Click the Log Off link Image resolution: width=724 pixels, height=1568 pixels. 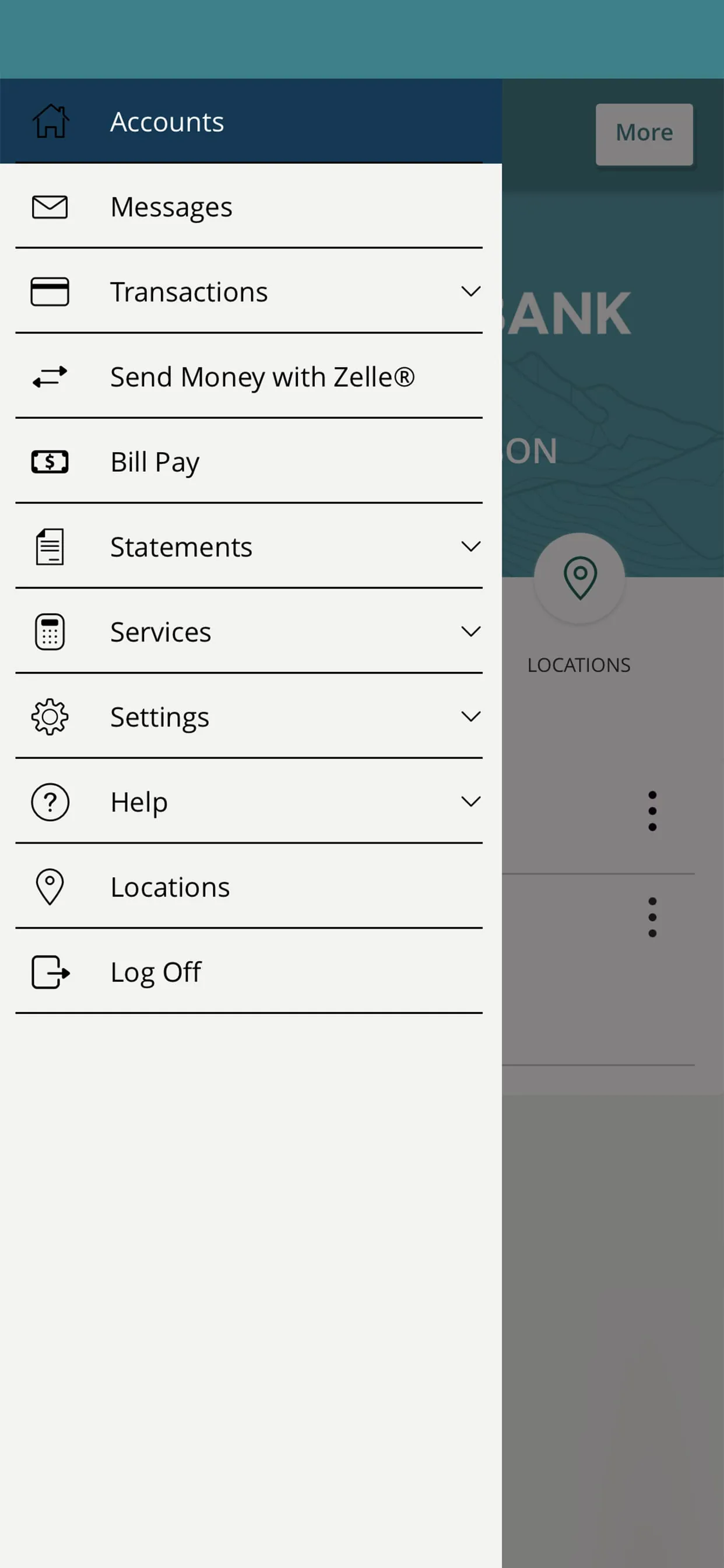coord(156,971)
